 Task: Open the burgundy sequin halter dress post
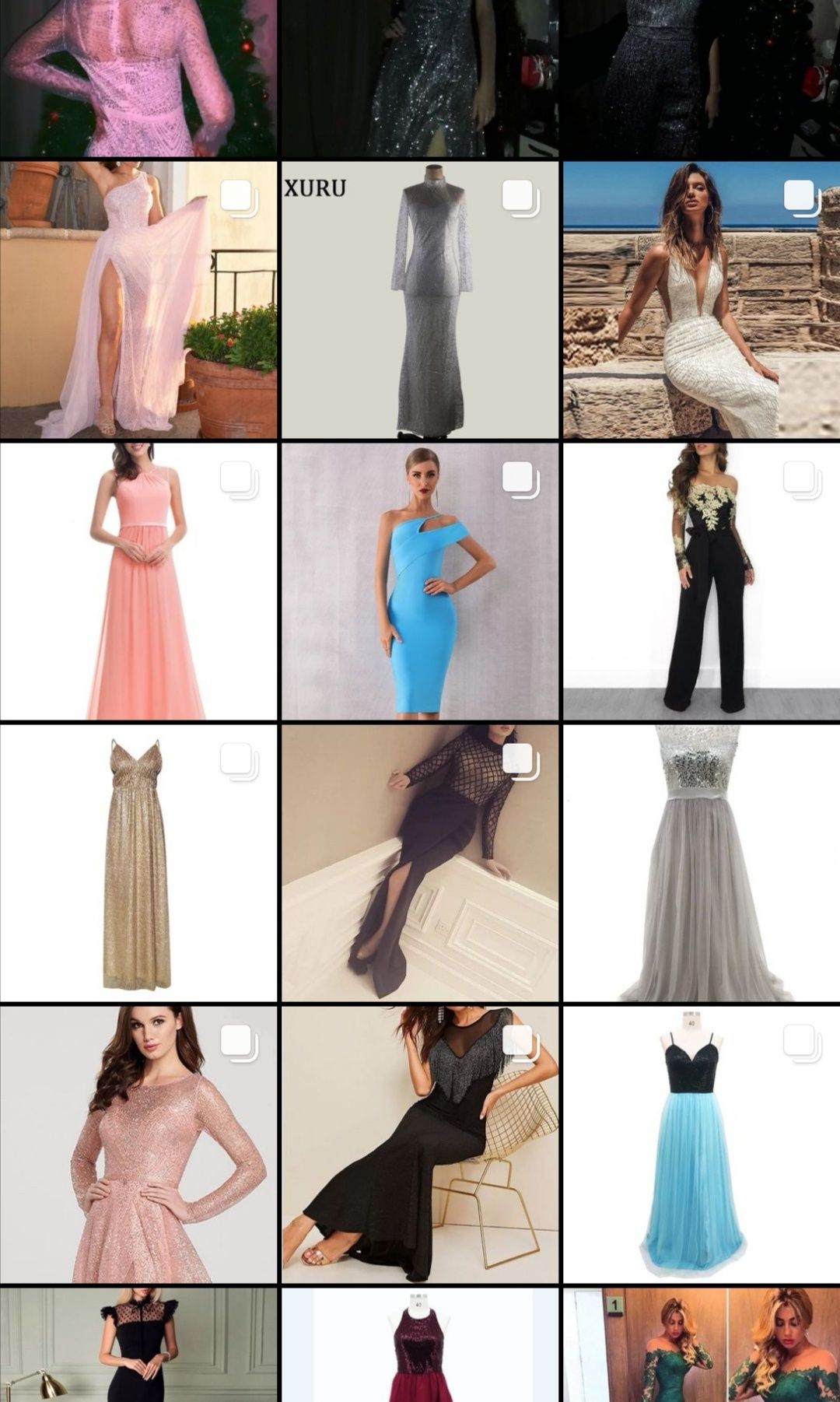(x=420, y=1345)
